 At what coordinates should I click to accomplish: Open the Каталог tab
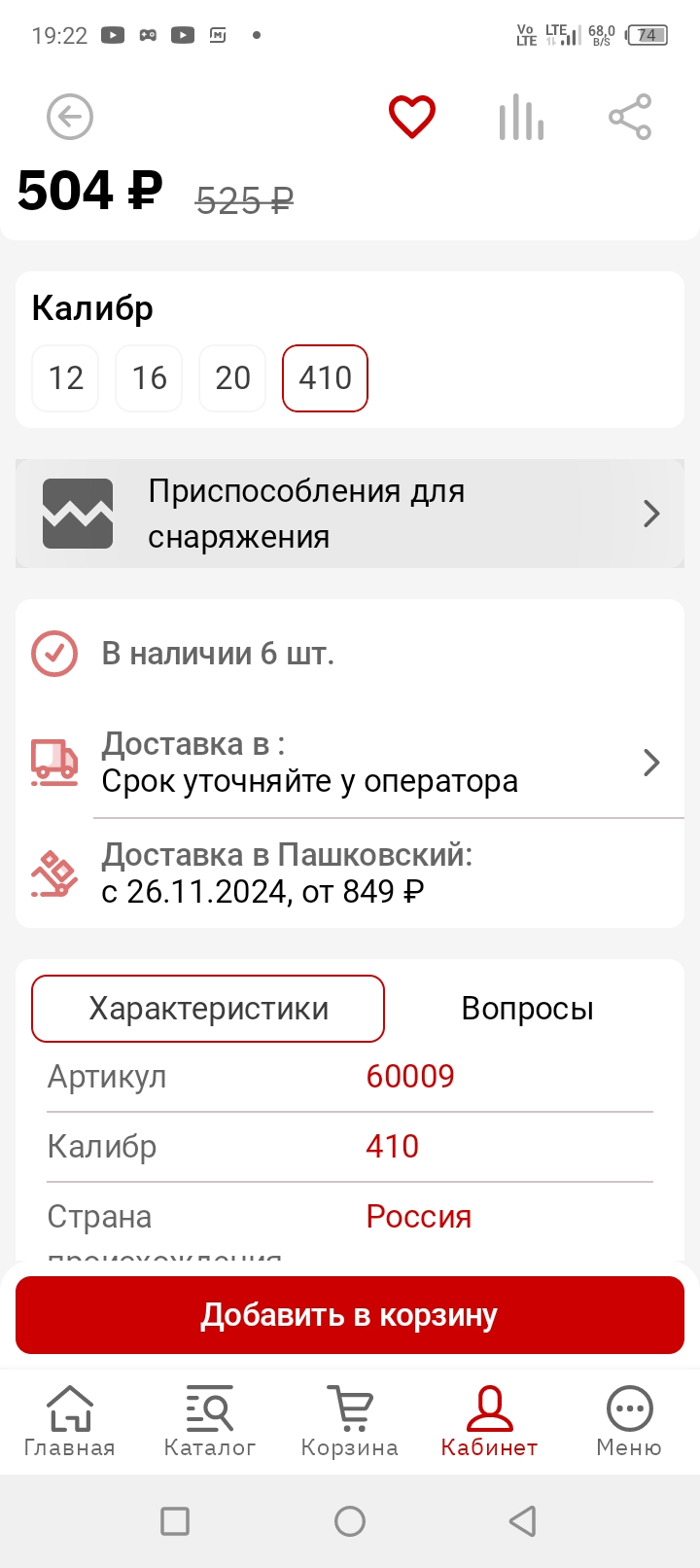coord(210,1421)
